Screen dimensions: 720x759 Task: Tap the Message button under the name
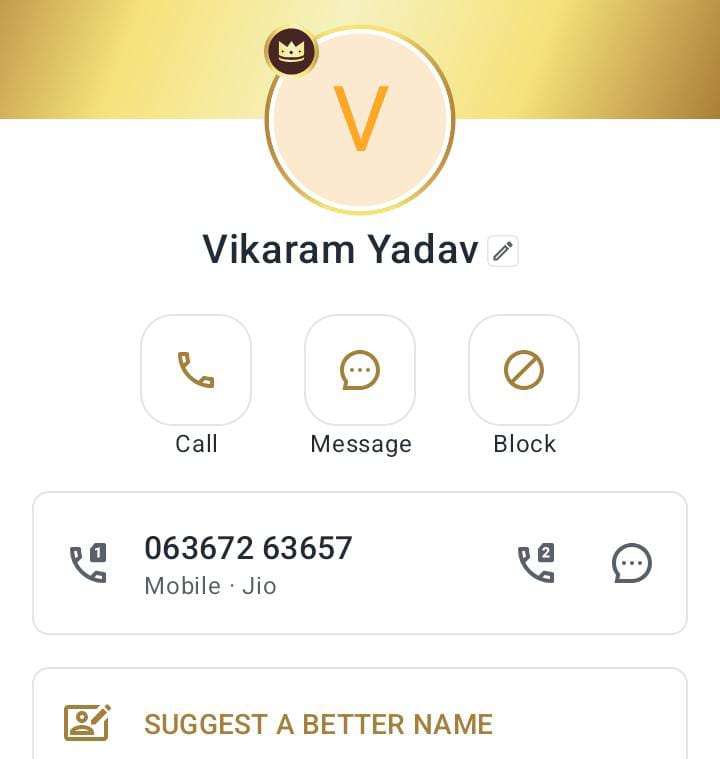(x=360, y=370)
